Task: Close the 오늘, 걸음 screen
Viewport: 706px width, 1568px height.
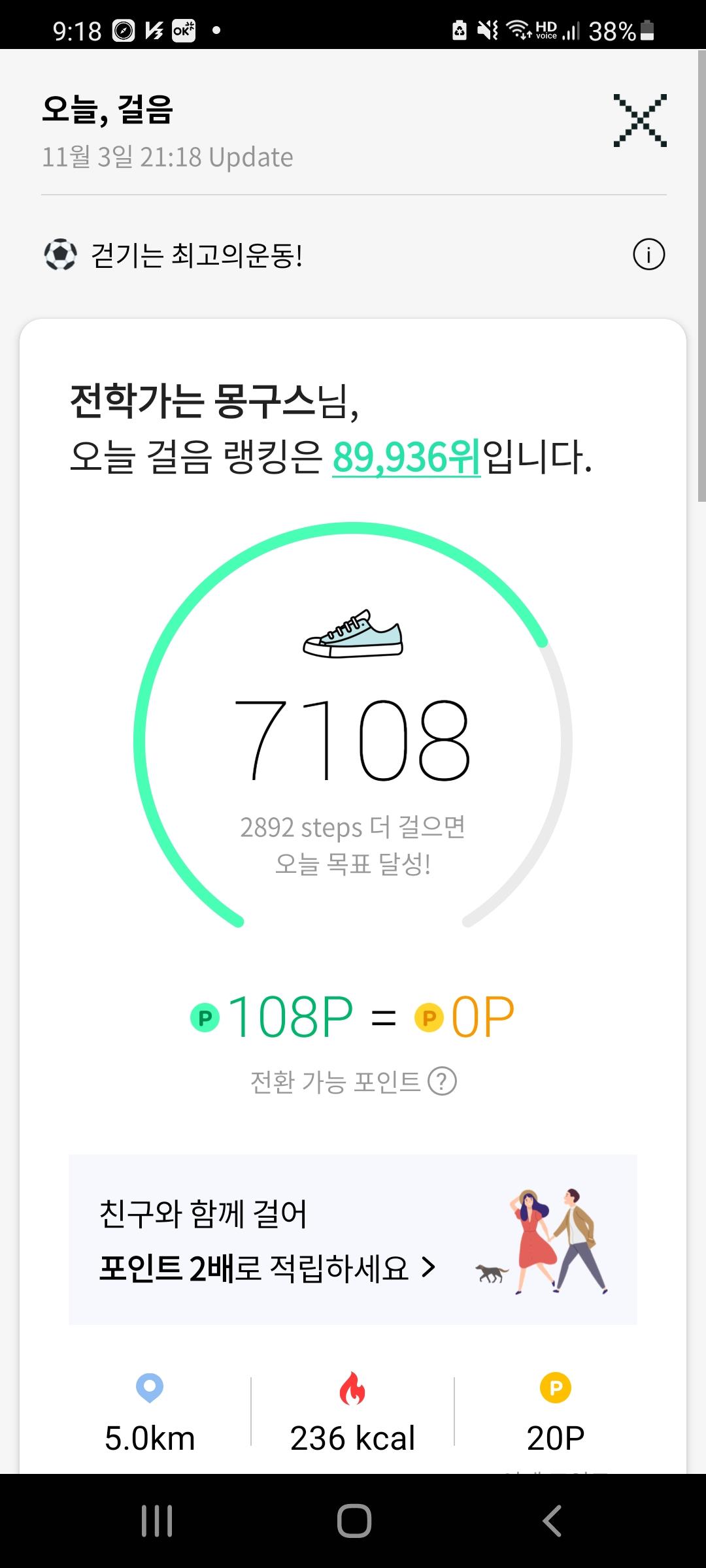Action: (x=639, y=120)
